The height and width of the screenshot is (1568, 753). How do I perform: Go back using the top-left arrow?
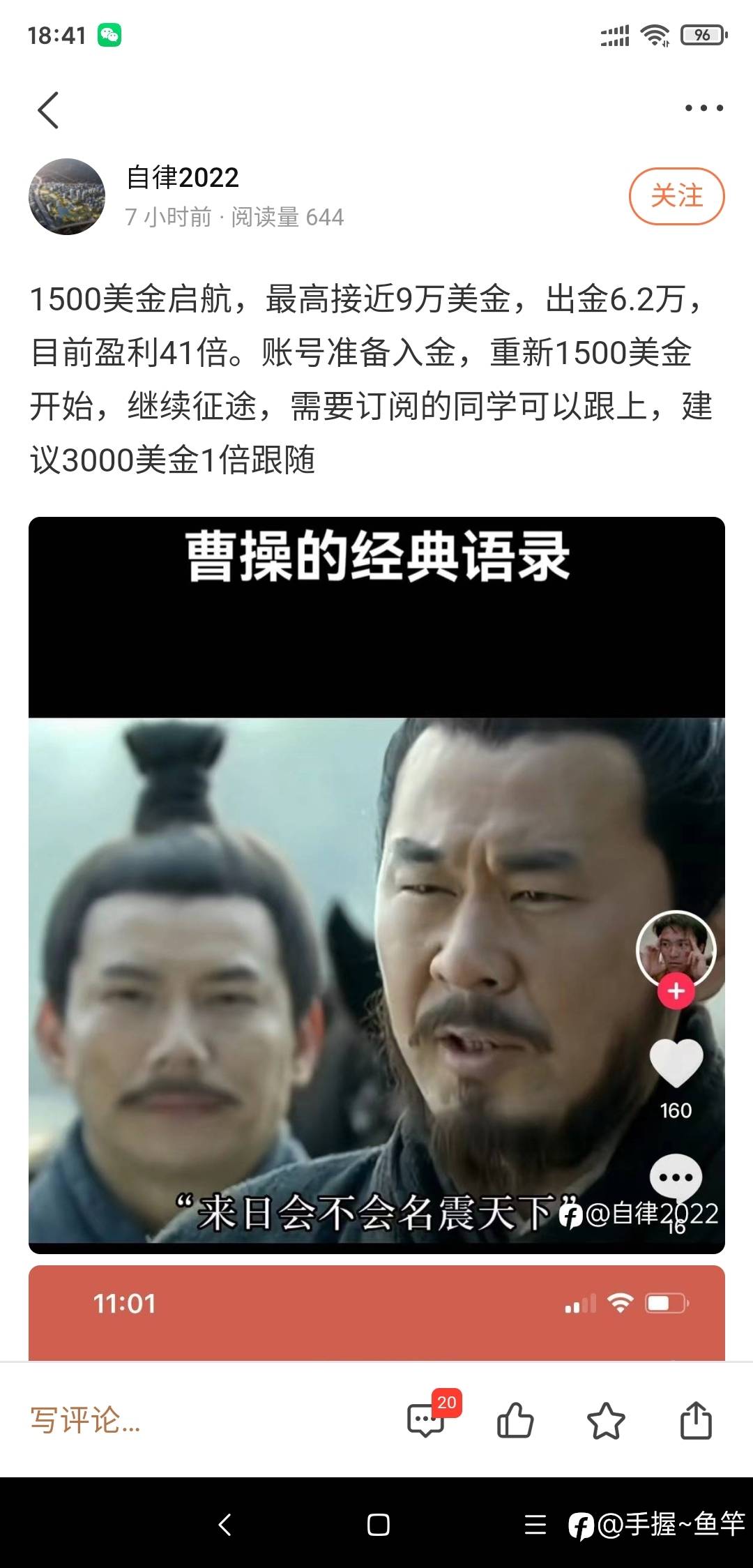(47, 110)
